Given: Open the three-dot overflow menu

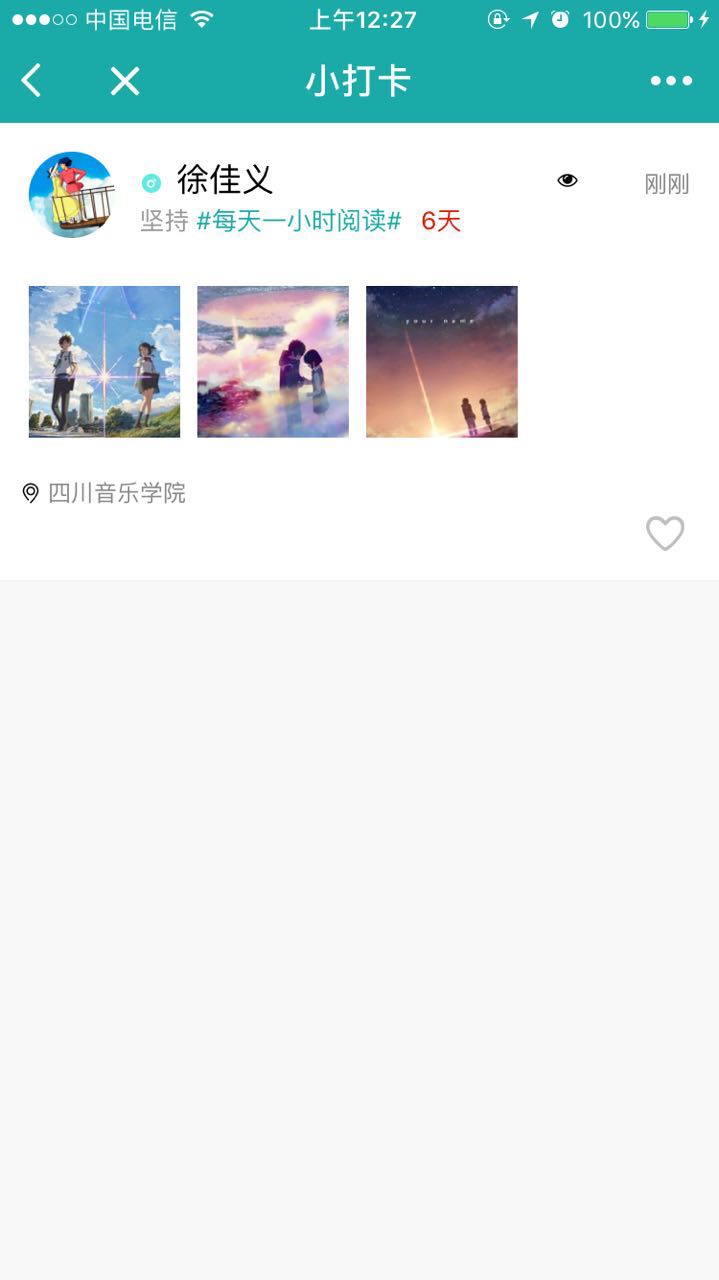Looking at the screenshot, I should pyautogui.click(x=671, y=81).
